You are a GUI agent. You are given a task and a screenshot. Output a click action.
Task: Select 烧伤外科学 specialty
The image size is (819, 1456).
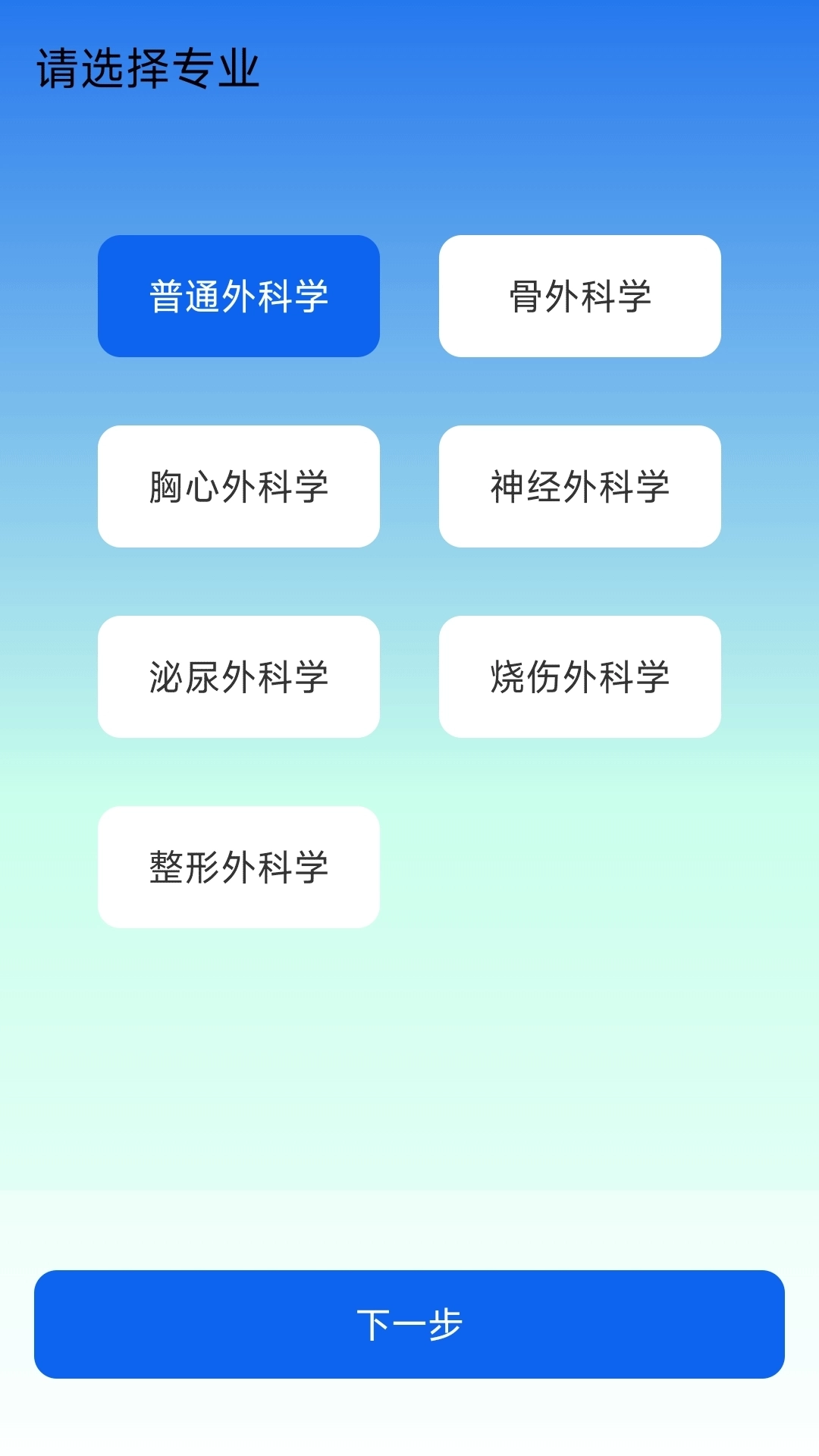click(x=580, y=676)
